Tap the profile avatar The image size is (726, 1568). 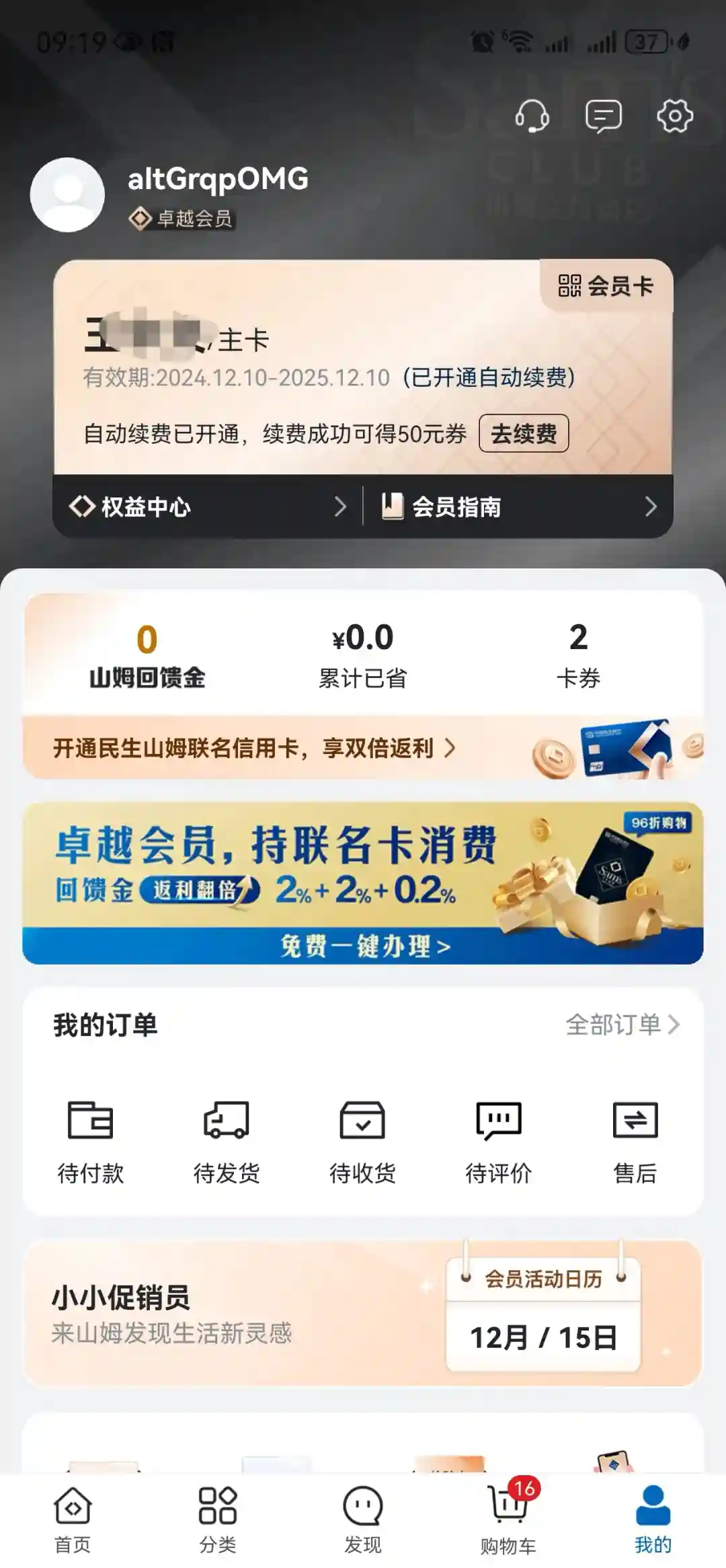(67, 195)
